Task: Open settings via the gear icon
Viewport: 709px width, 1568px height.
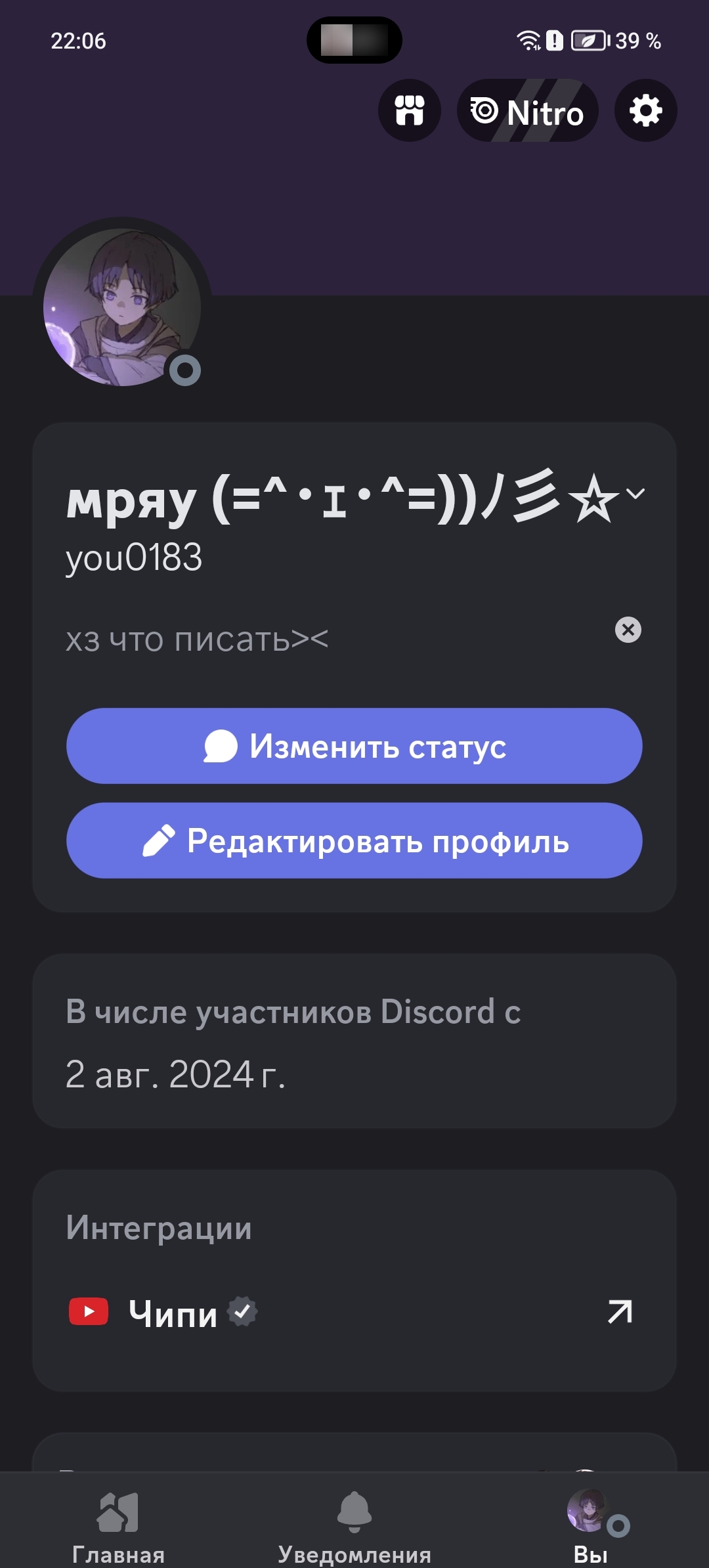Action: tap(645, 110)
